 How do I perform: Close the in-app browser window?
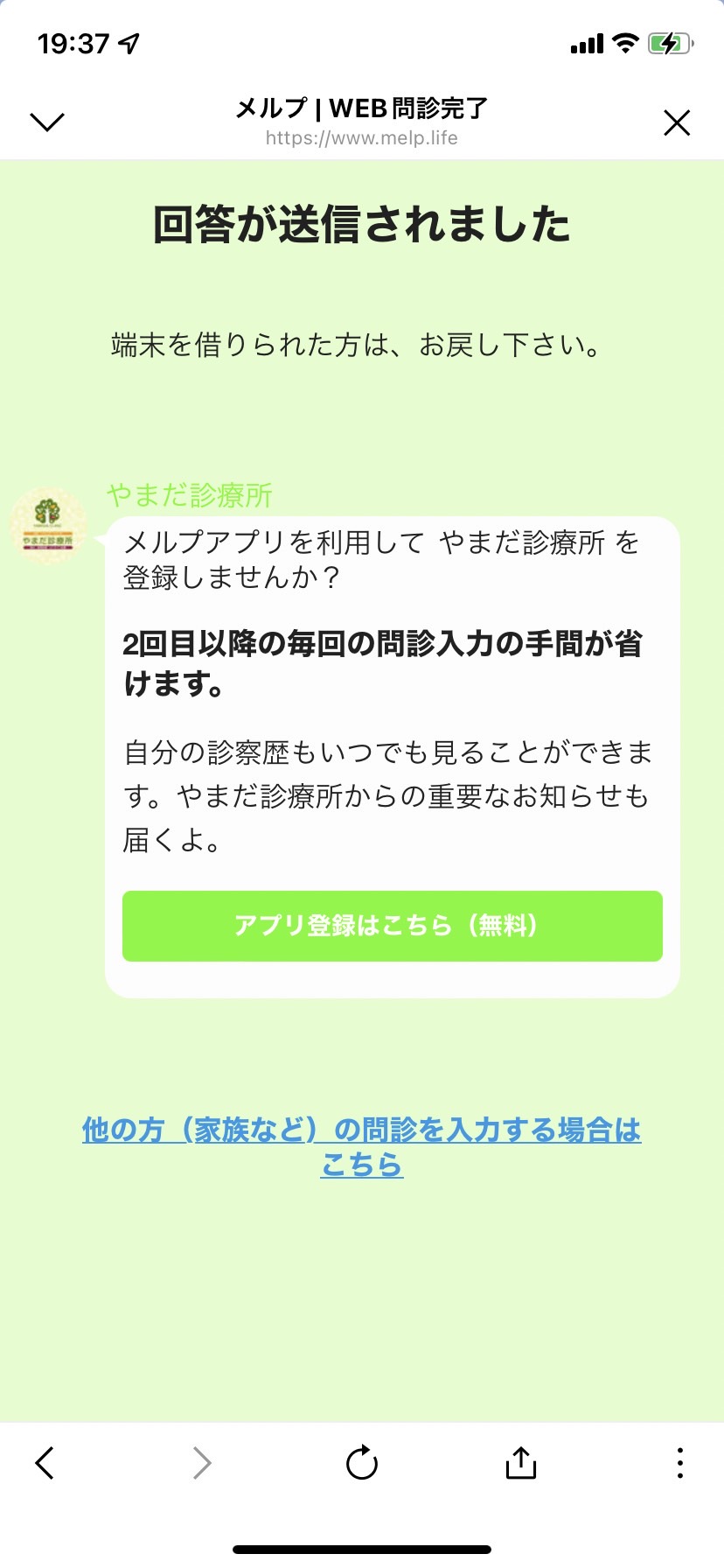677,122
